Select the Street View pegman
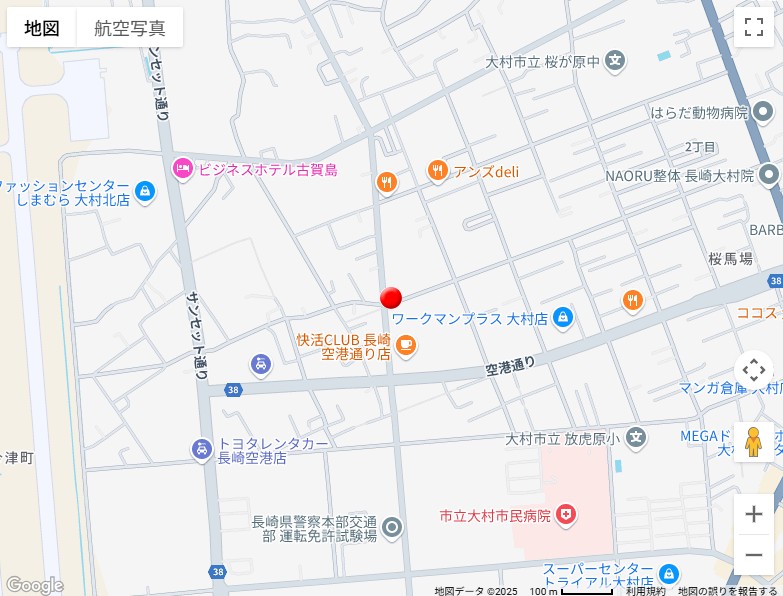The width and height of the screenshot is (783, 596). coord(754,441)
